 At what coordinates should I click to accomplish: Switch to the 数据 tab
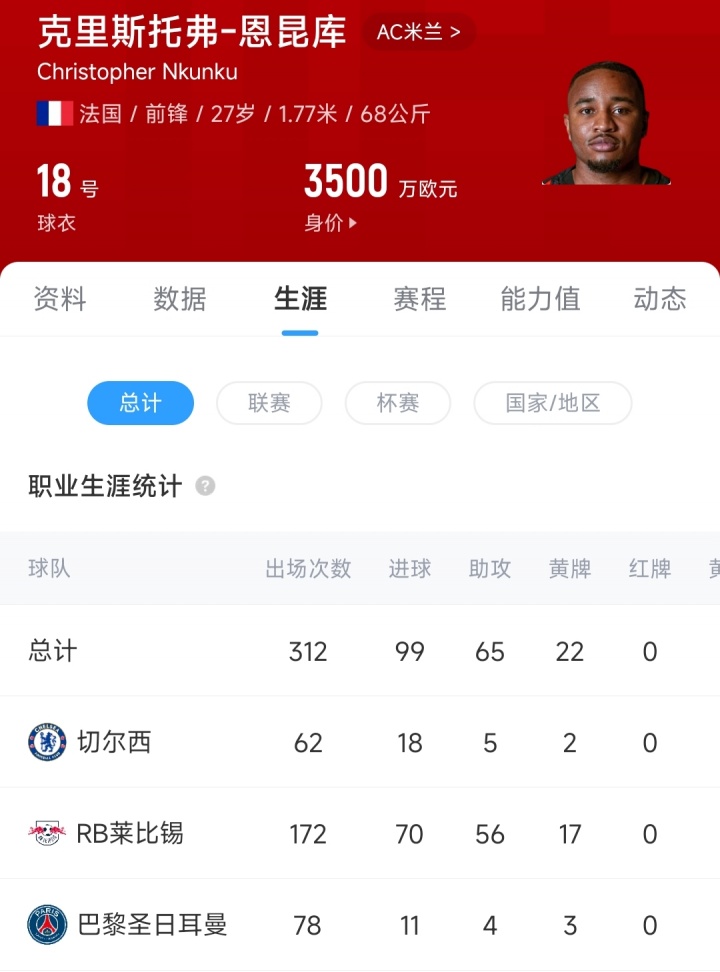tap(179, 299)
